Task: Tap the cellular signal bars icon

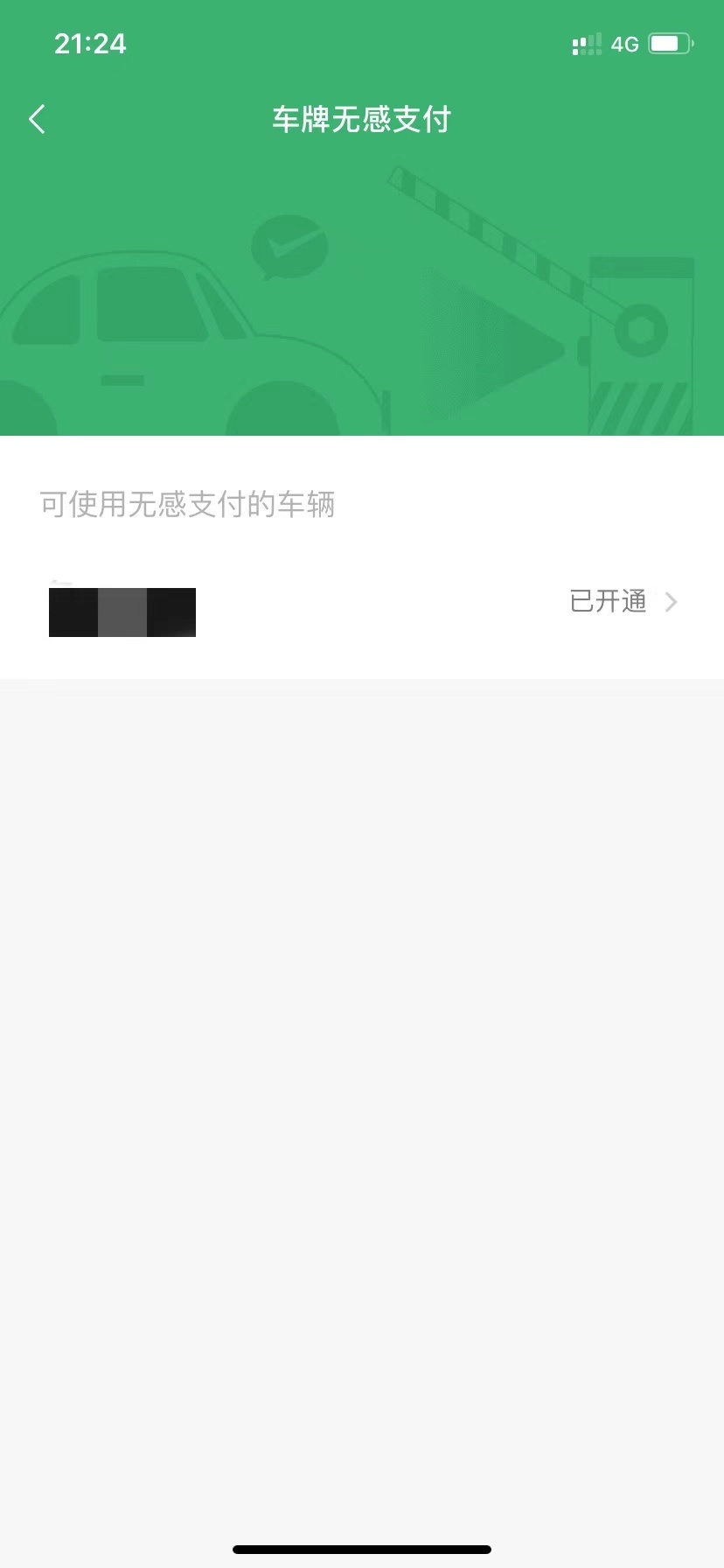Action: 586,43
